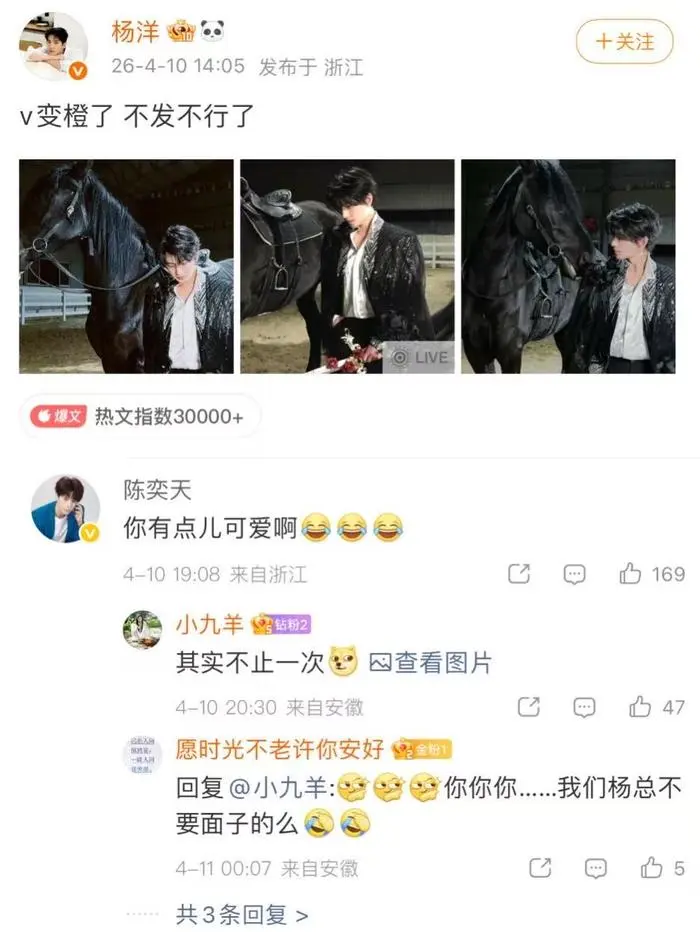View image via 查看图片 link
700x932 pixels.
(431, 662)
